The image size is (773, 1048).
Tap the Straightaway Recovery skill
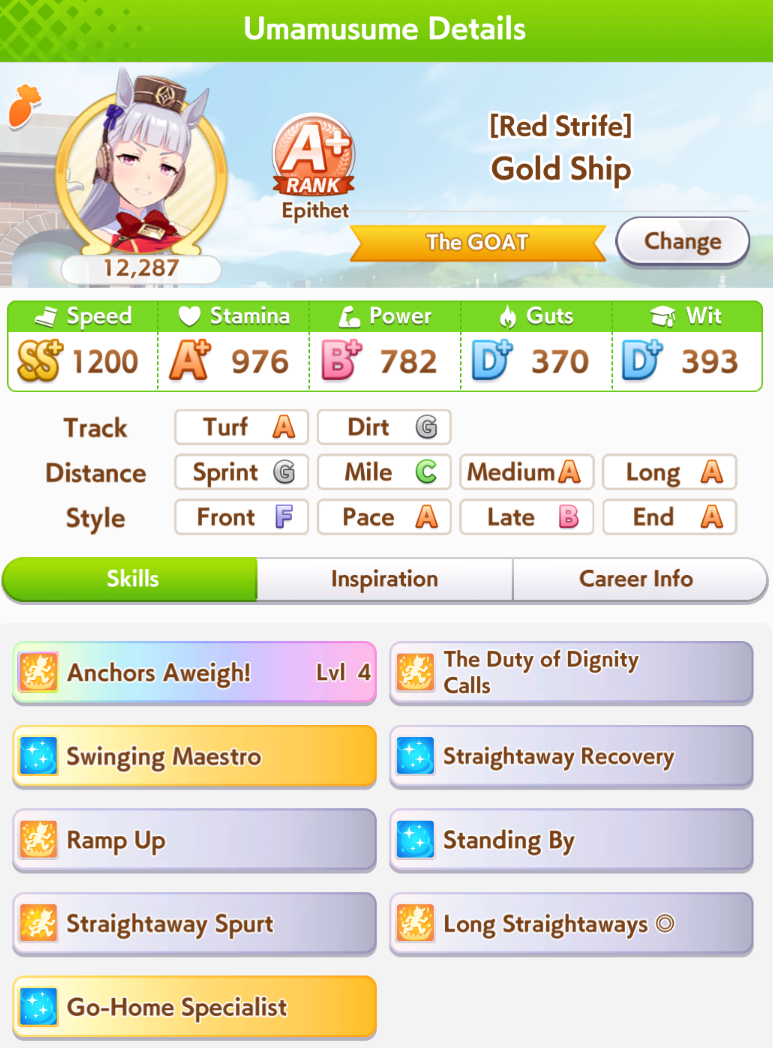pos(570,757)
